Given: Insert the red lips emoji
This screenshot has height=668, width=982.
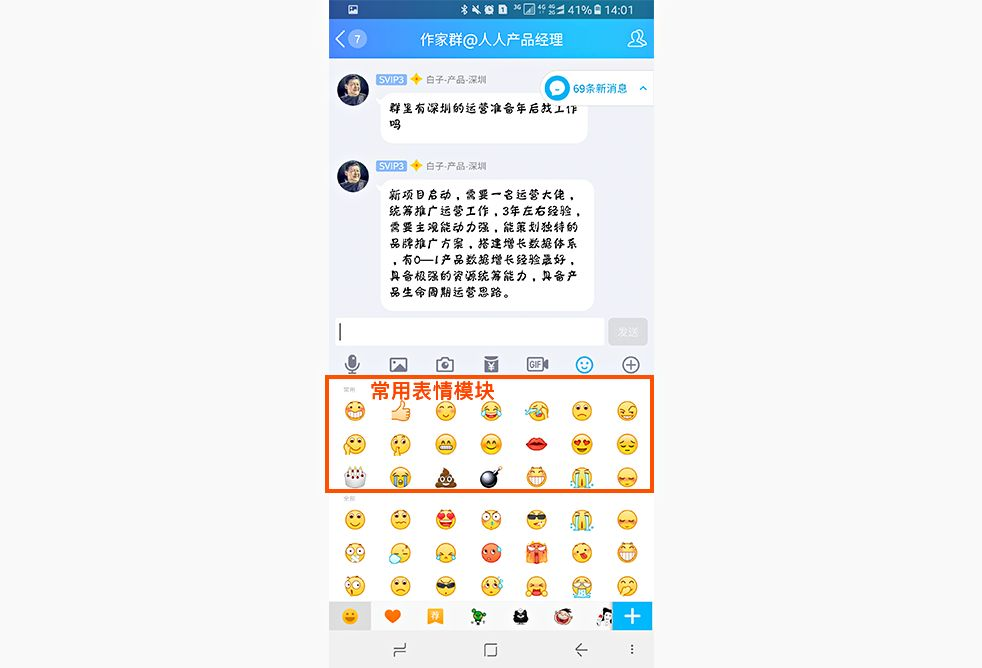Looking at the screenshot, I should [x=536, y=444].
